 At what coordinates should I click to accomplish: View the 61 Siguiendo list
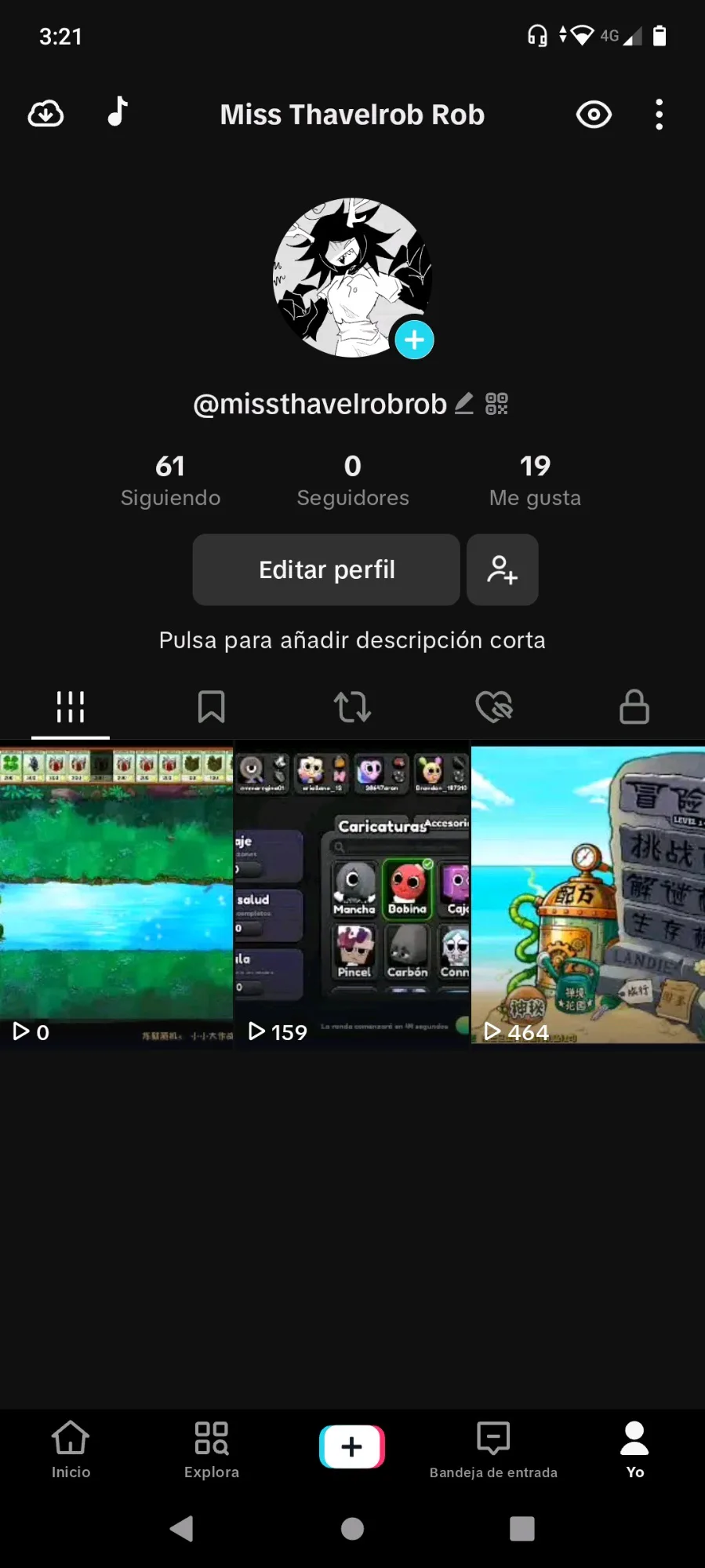(170, 480)
